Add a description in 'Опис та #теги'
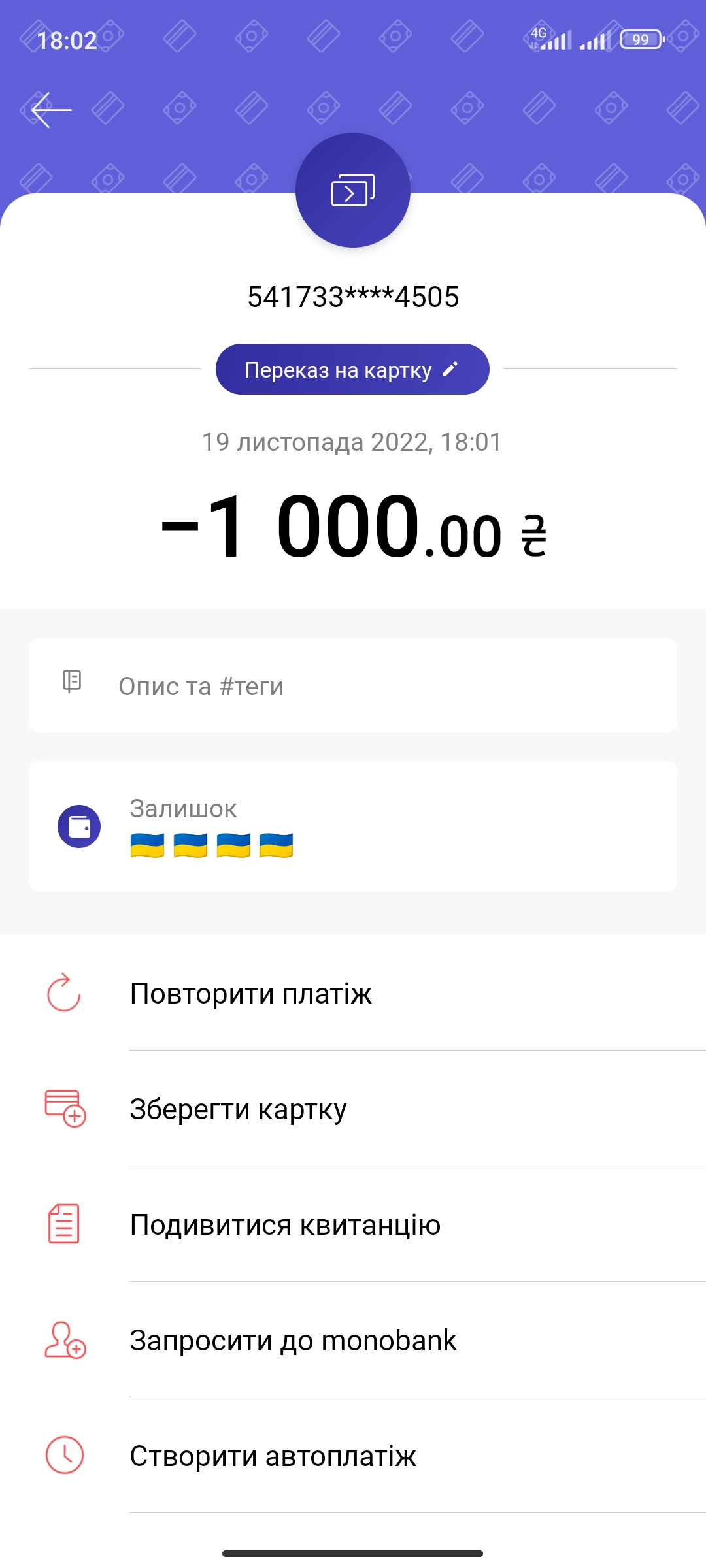The width and height of the screenshot is (706, 1568). click(352, 685)
